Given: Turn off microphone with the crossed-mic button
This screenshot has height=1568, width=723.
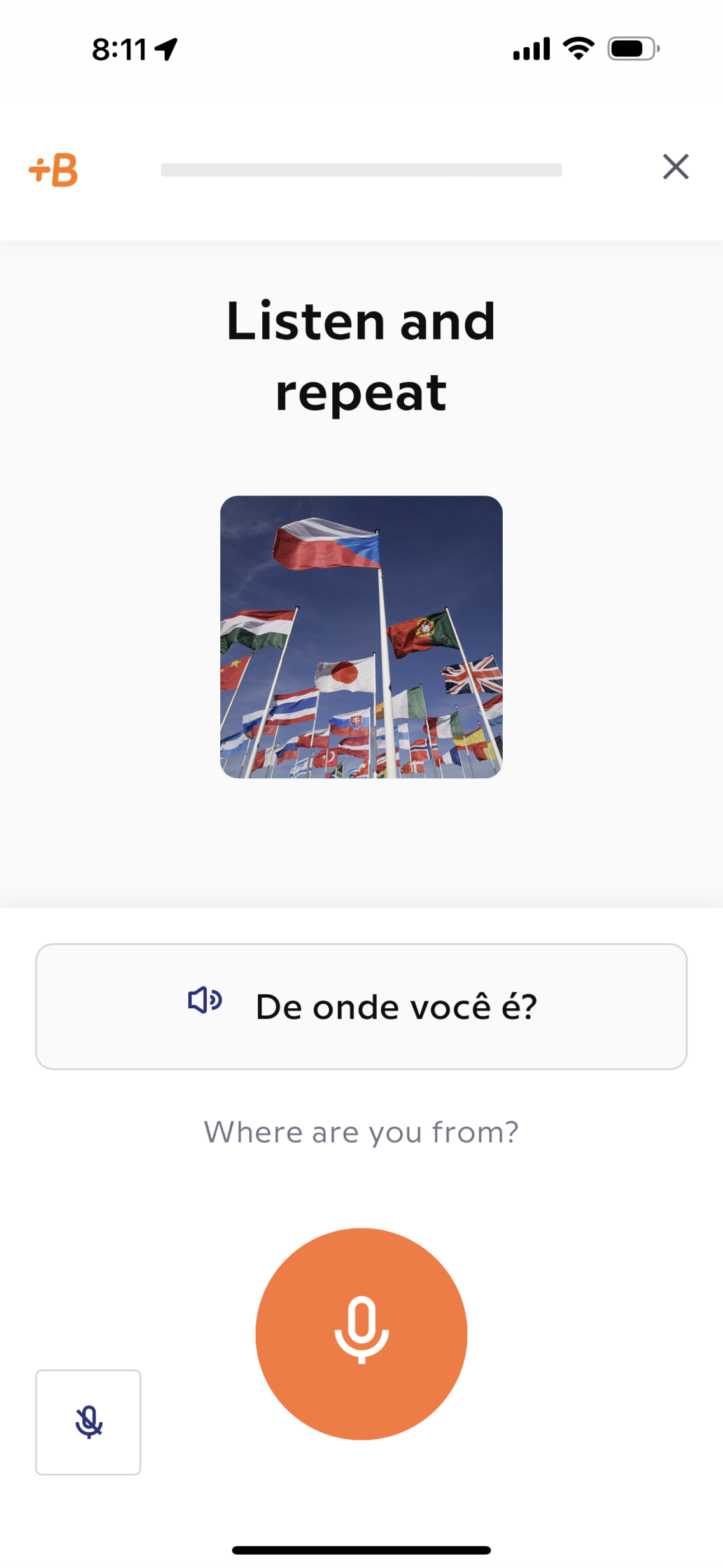Looking at the screenshot, I should coord(88,1422).
